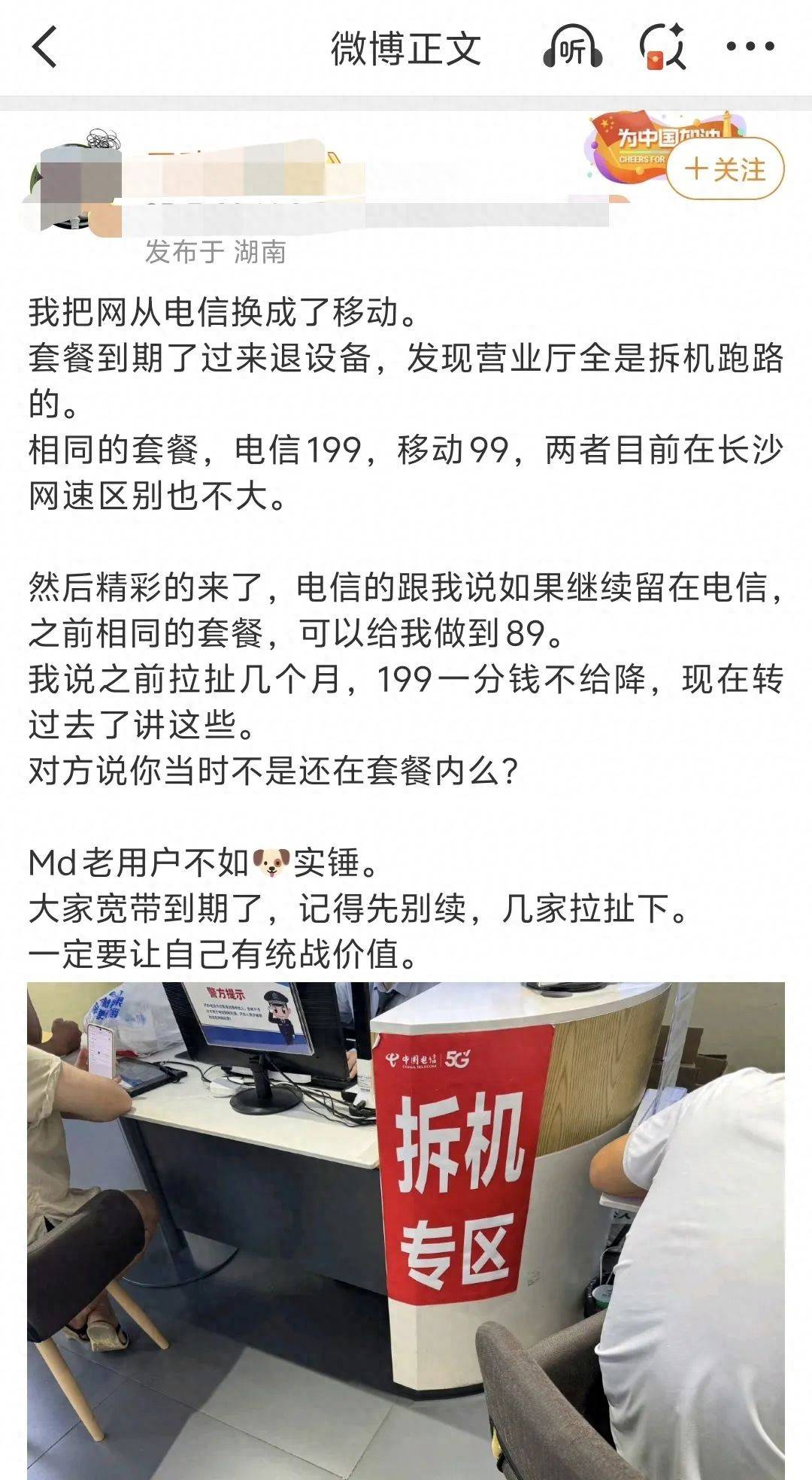This screenshot has width=812, height=1480.
Task: Open the search icon with red envelope
Action: pyautogui.click(x=663, y=47)
